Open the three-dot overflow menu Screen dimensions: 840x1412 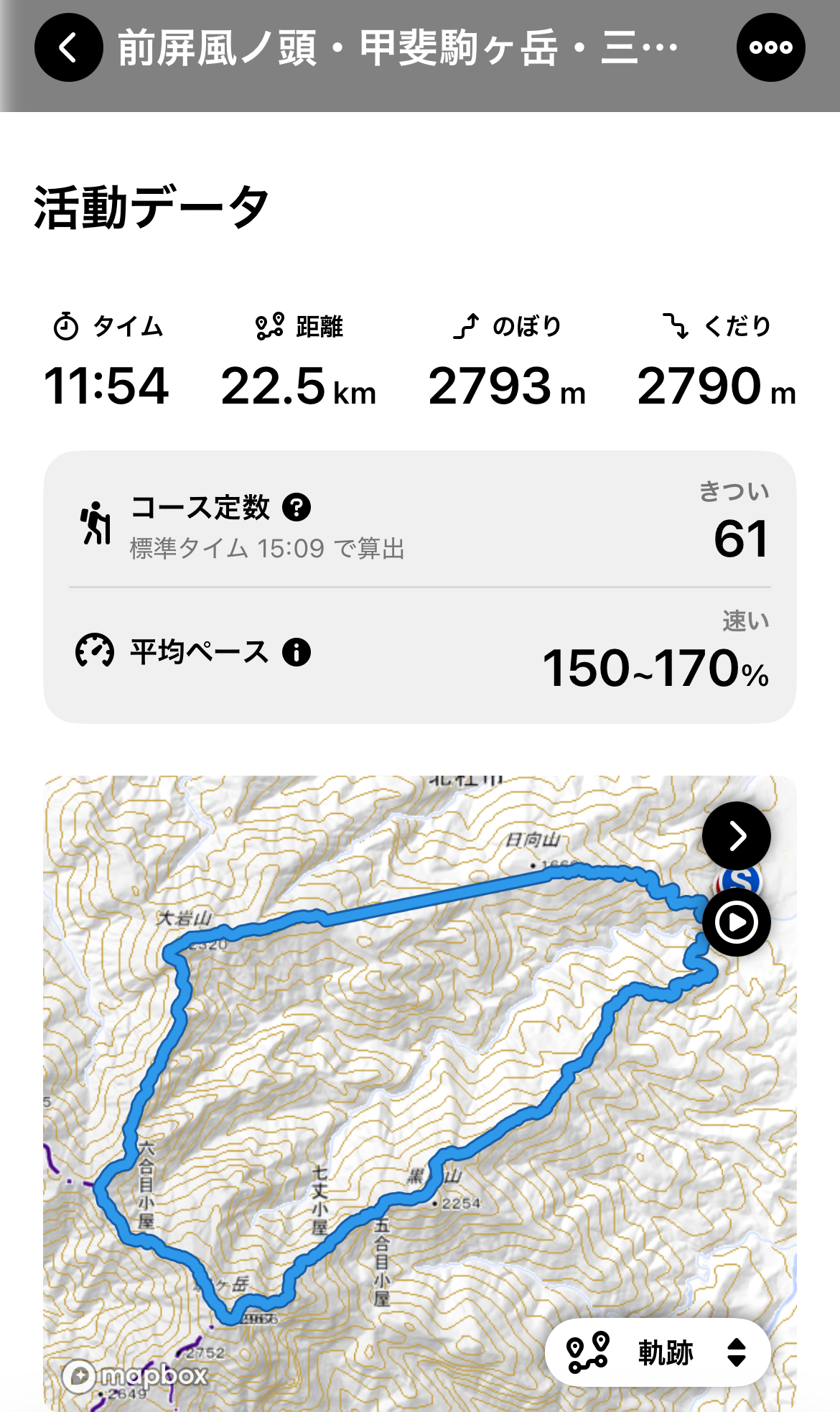click(770, 48)
